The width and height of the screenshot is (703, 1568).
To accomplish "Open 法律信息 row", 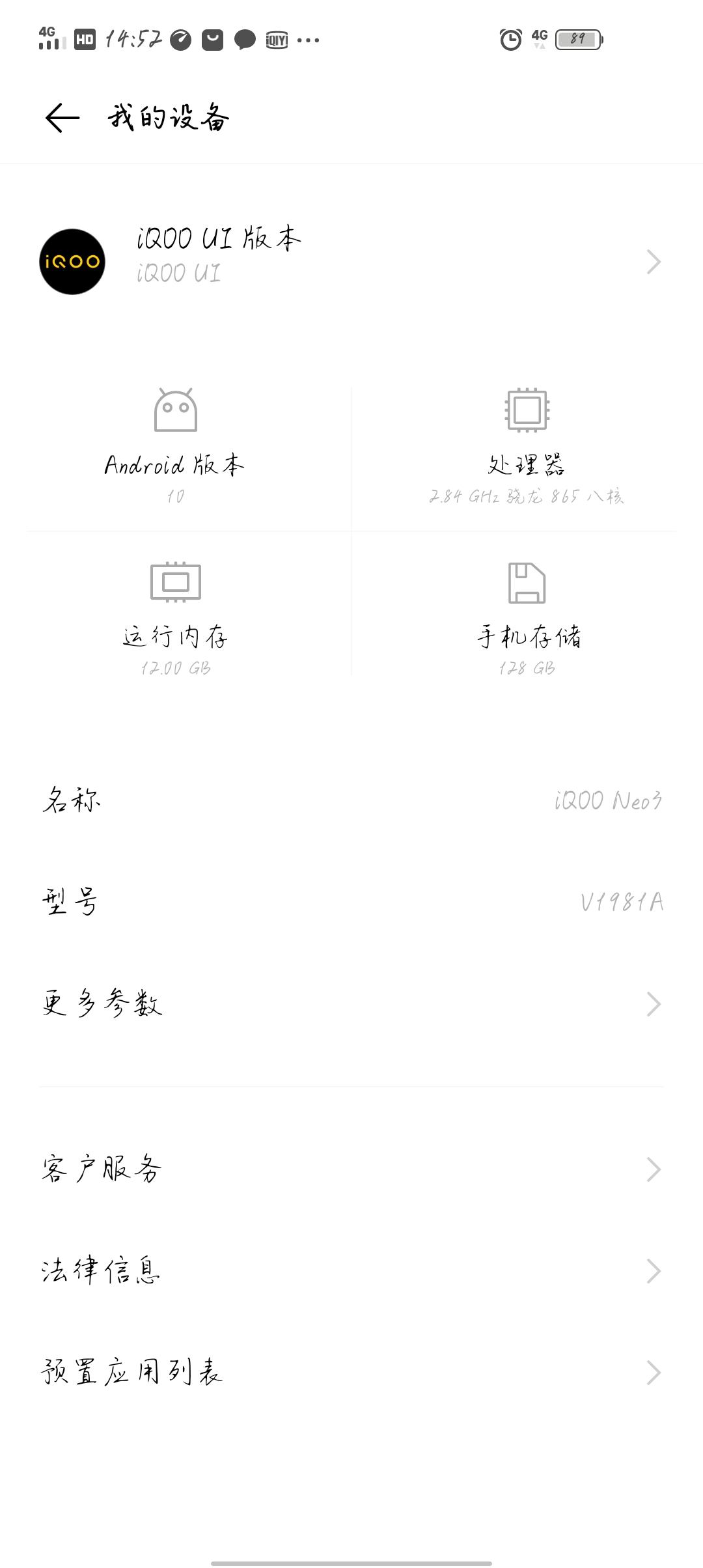I will [x=351, y=1270].
